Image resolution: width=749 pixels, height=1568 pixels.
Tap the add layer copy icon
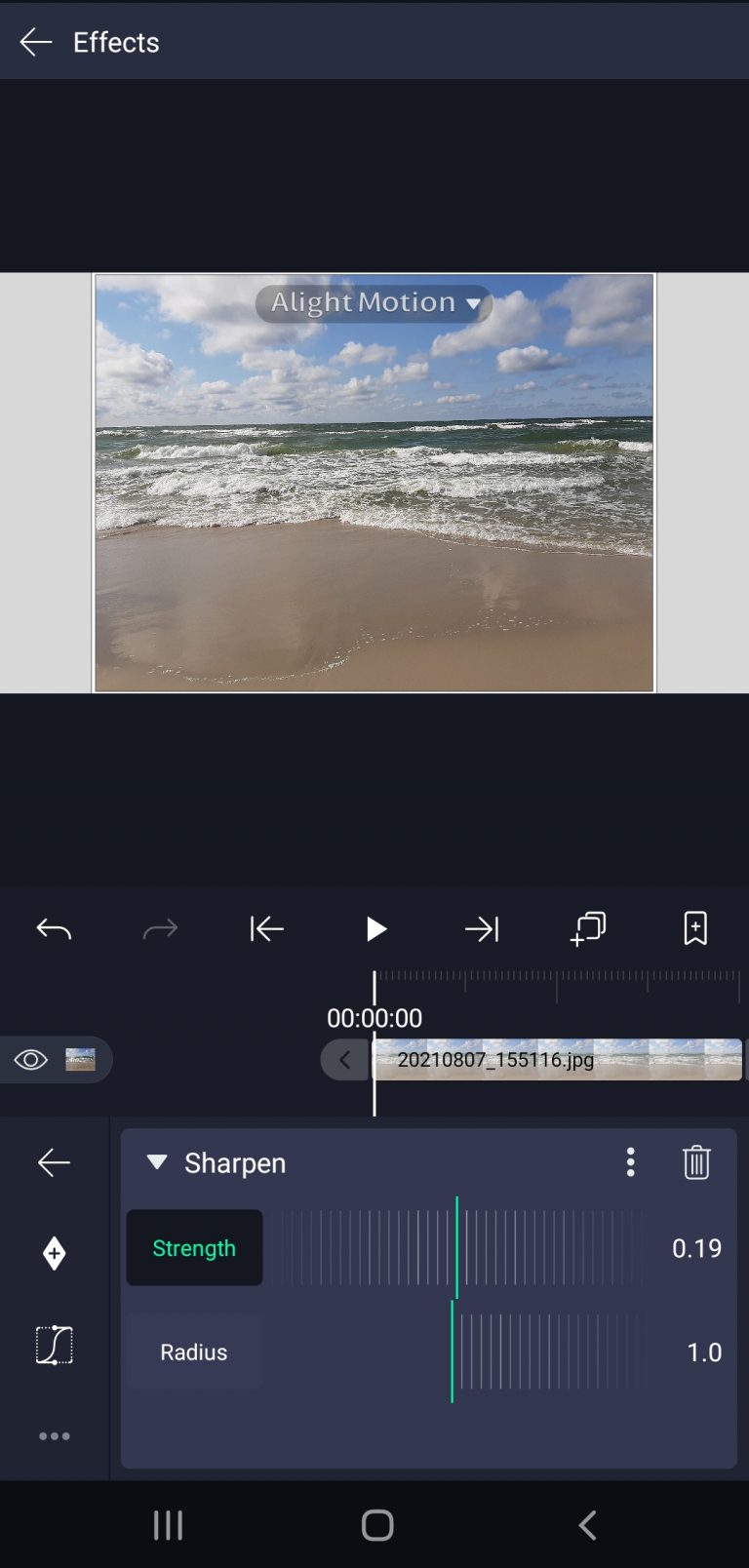tap(588, 929)
